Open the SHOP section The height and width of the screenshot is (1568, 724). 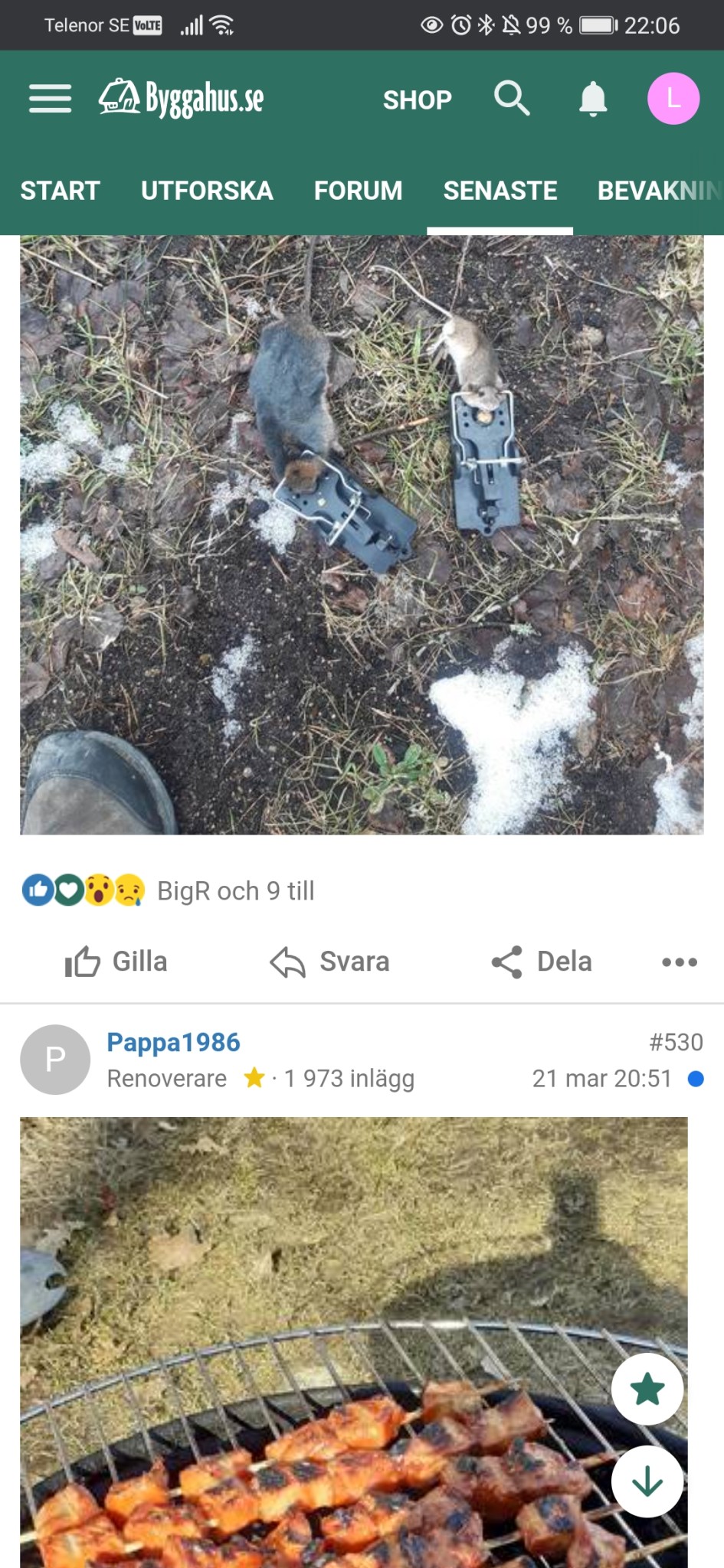click(417, 100)
